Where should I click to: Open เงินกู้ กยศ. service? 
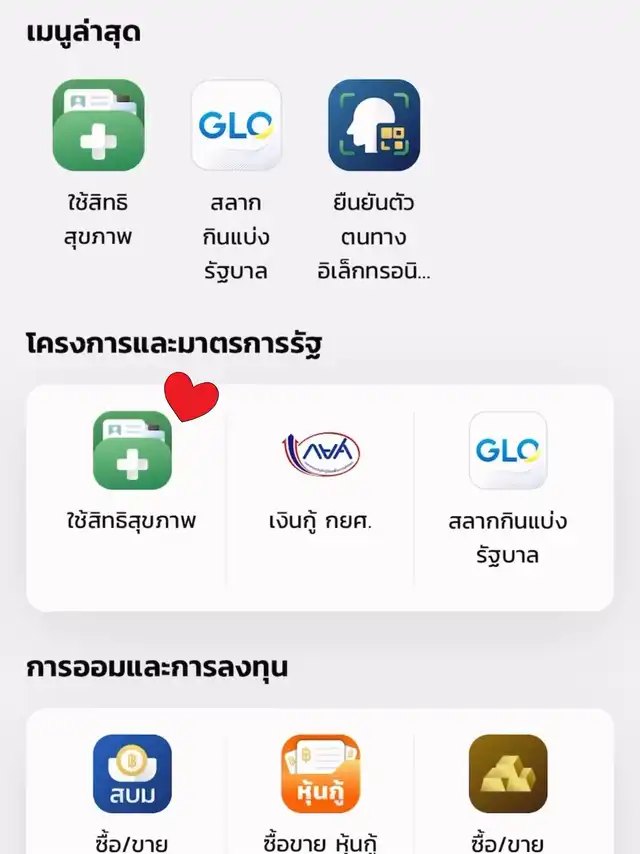(320, 451)
